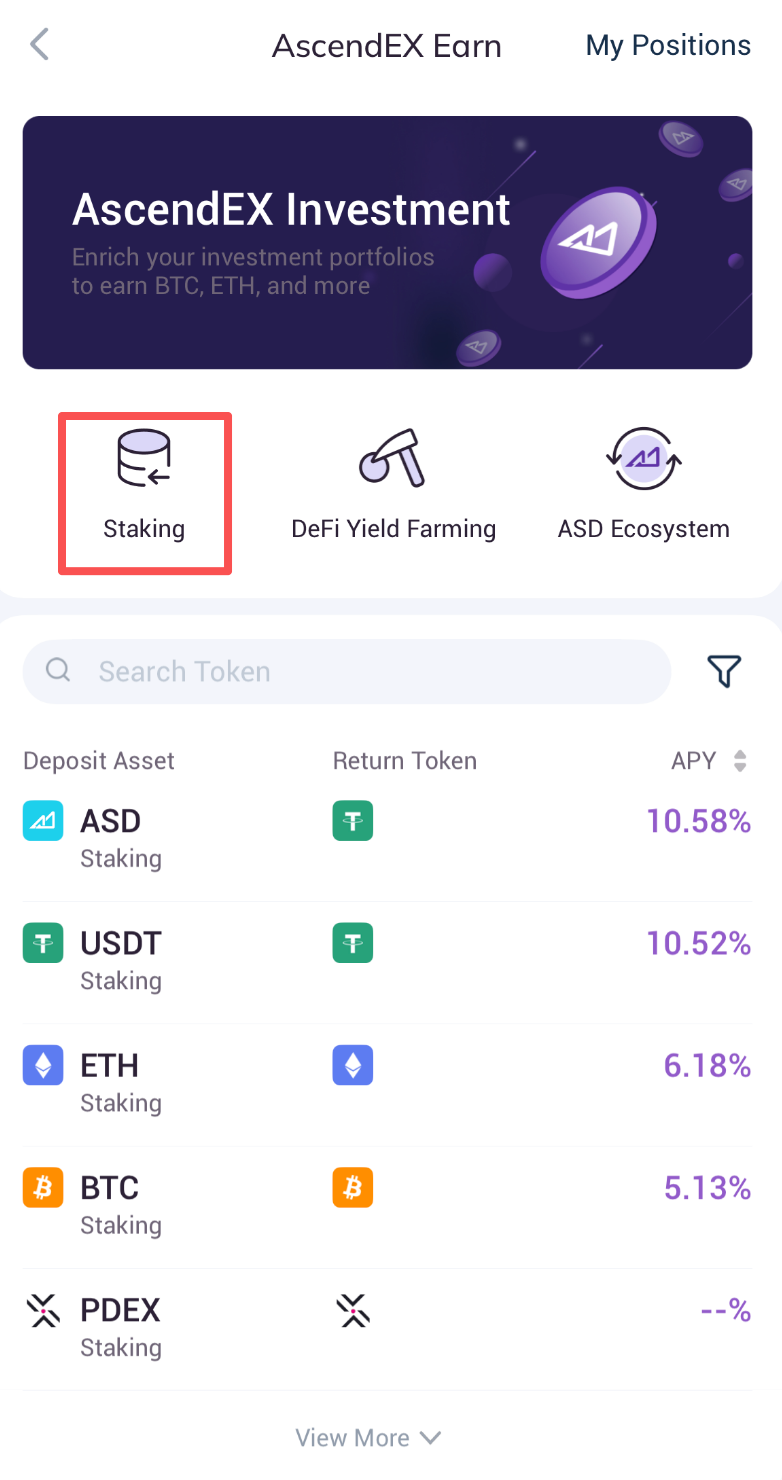Expand the list with View More
Image resolution: width=782 pixels, height=1480 pixels.
367,1438
